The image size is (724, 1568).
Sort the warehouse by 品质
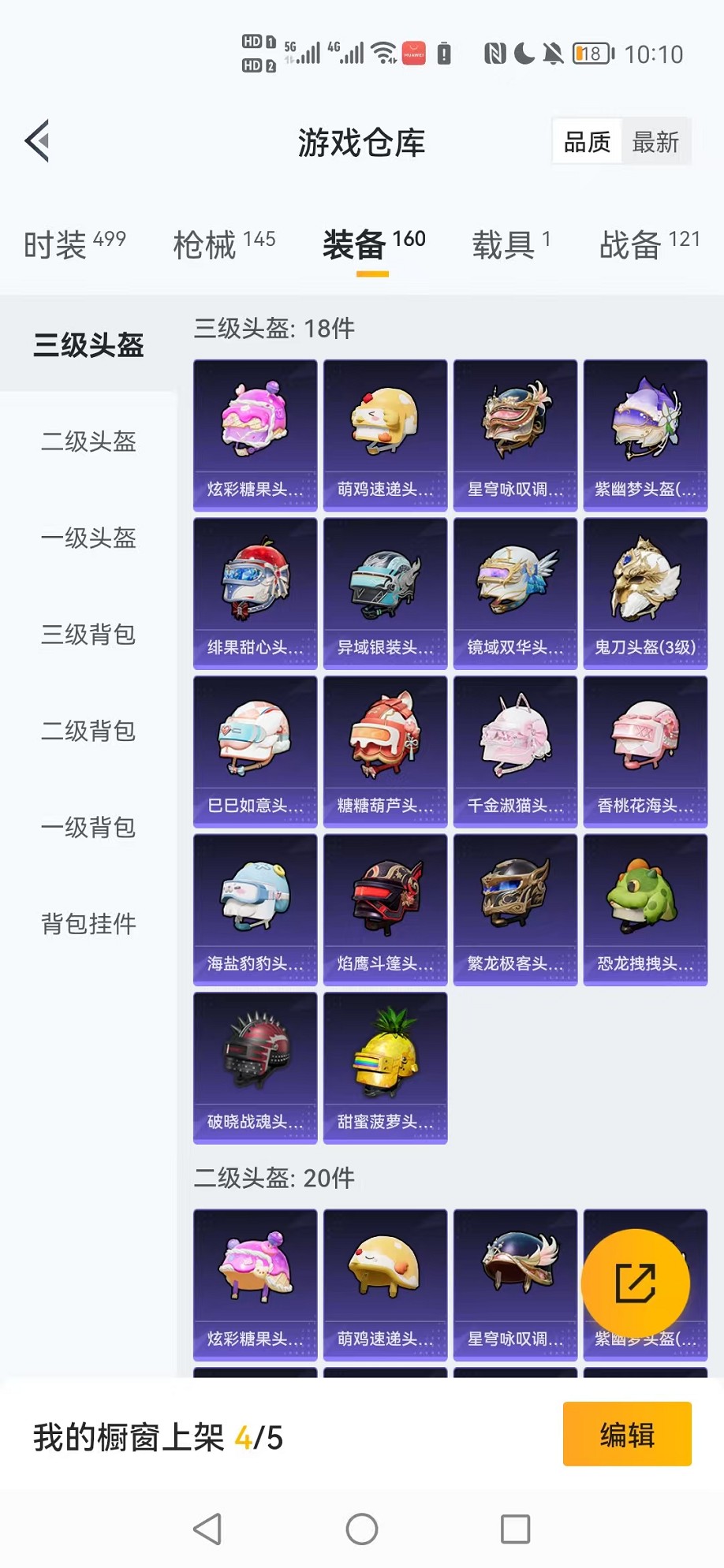[x=588, y=142]
